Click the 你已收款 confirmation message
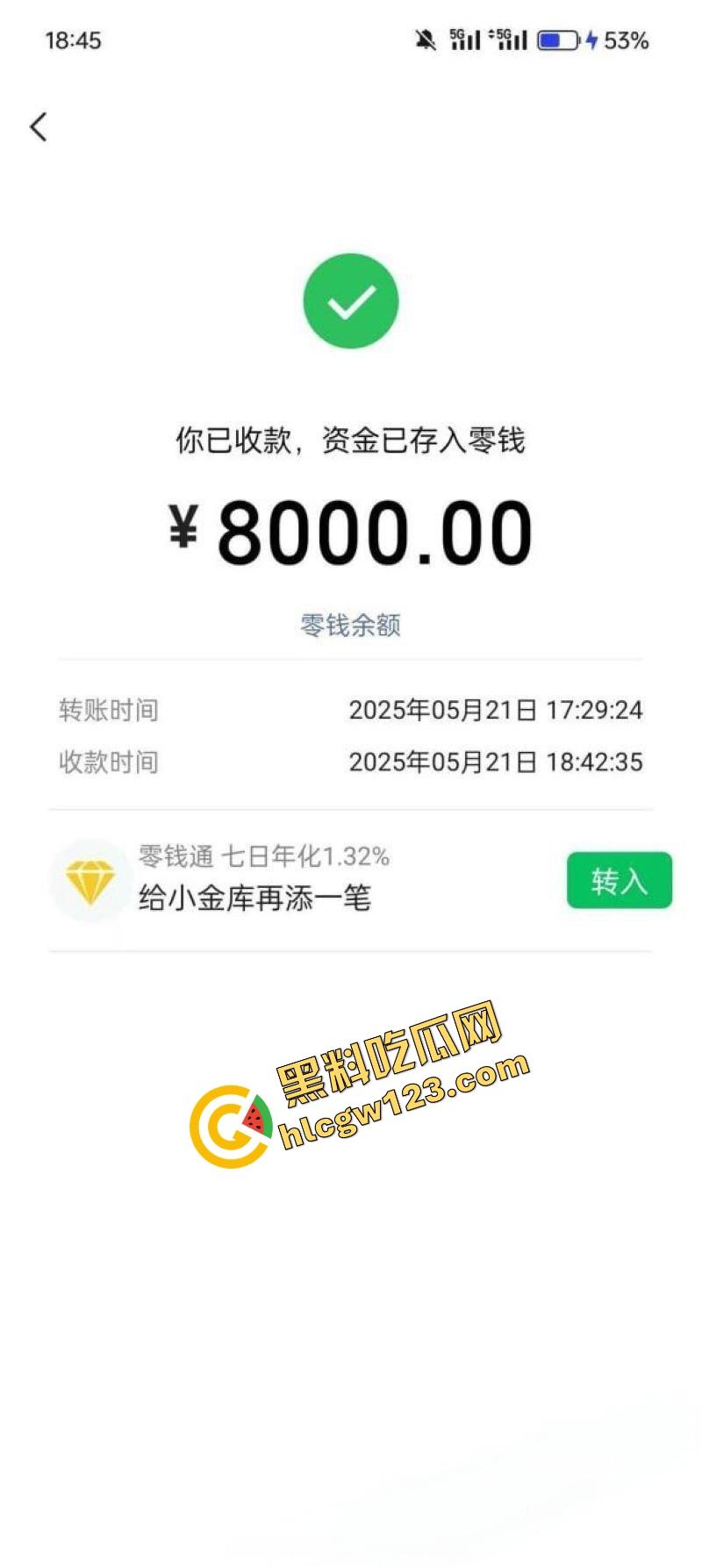This screenshot has width=702, height=1568. click(x=351, y=441)
